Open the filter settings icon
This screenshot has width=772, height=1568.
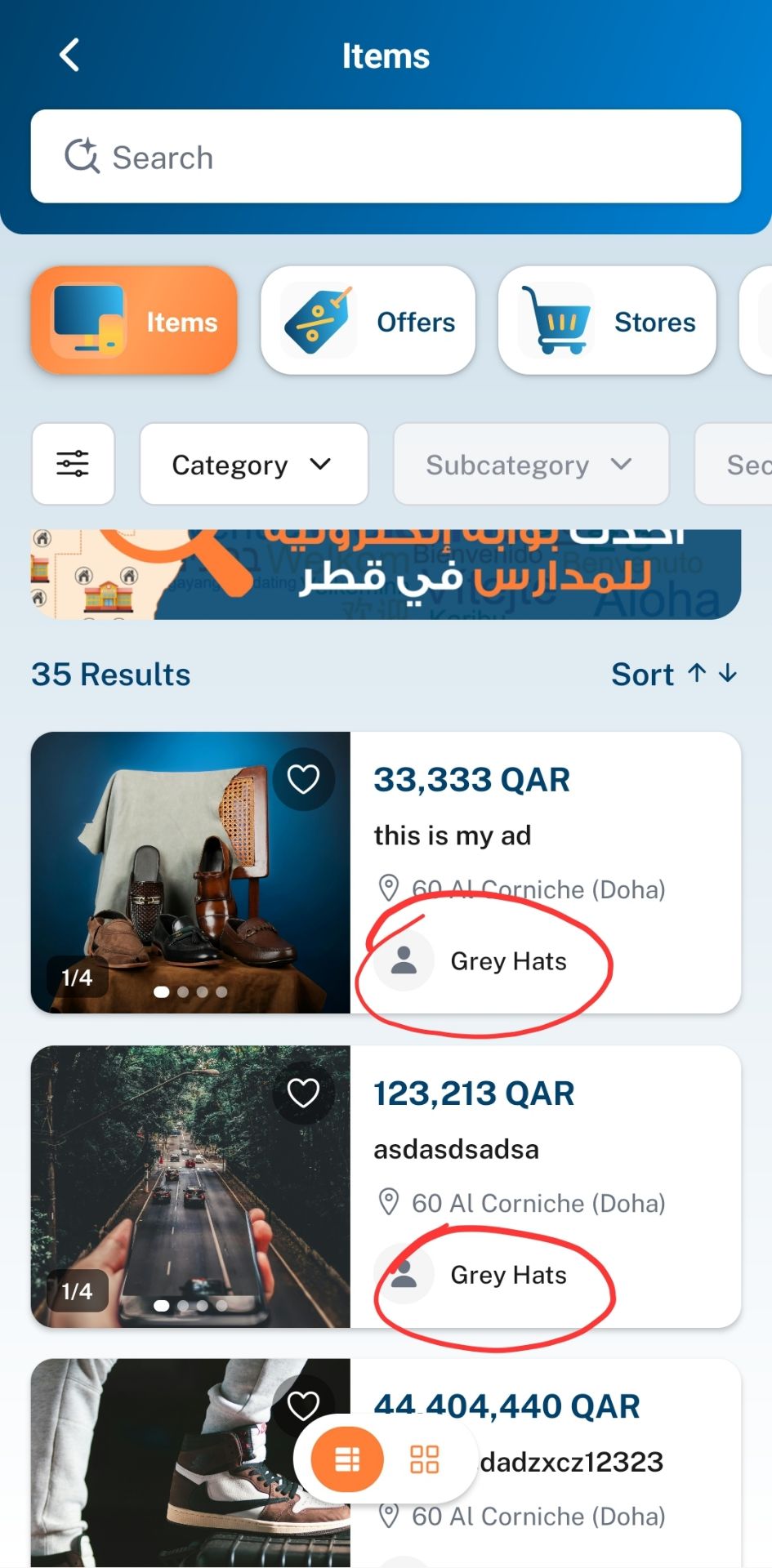point(73,464)
